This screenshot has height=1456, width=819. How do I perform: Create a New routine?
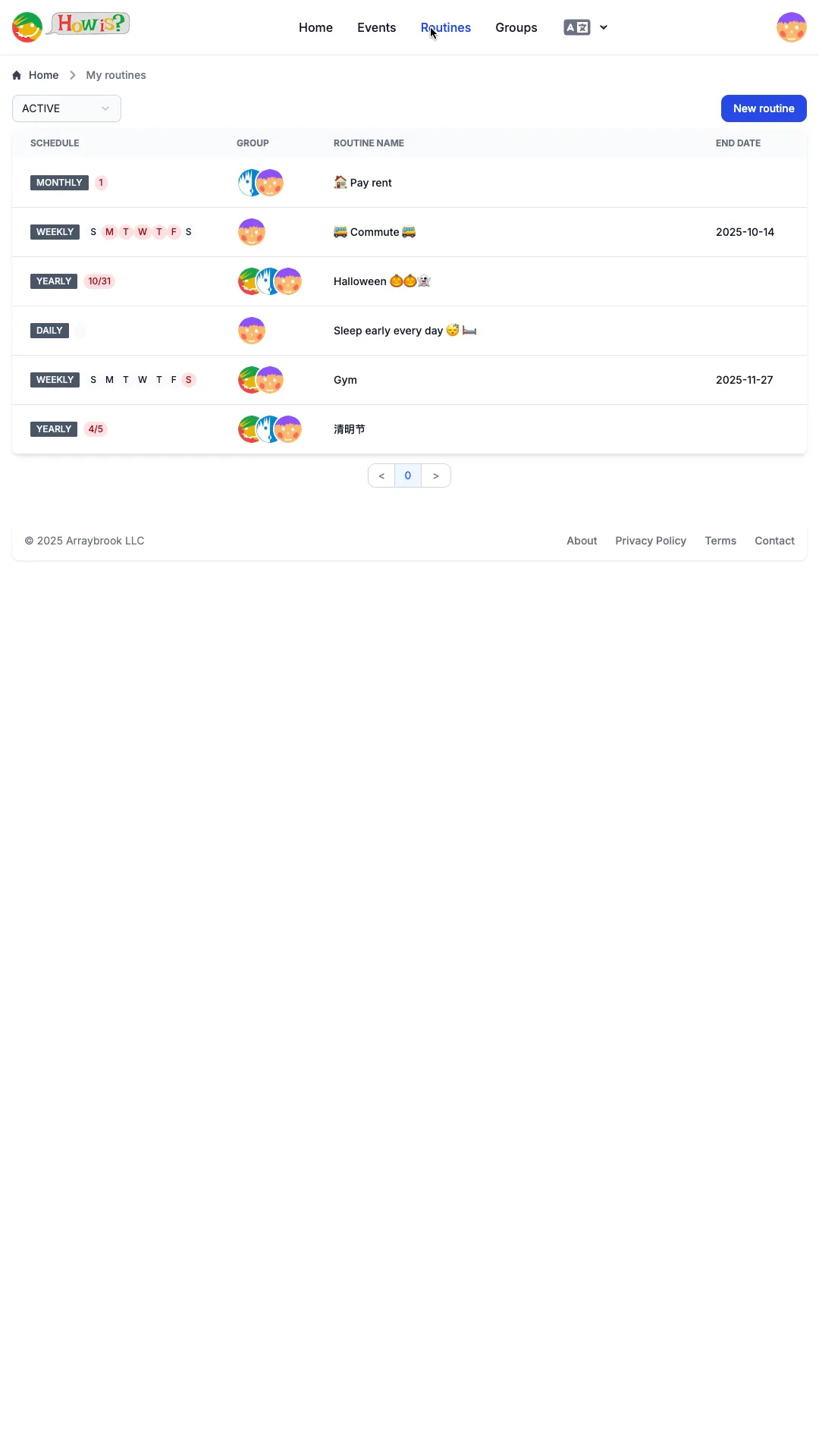point(763,108)
